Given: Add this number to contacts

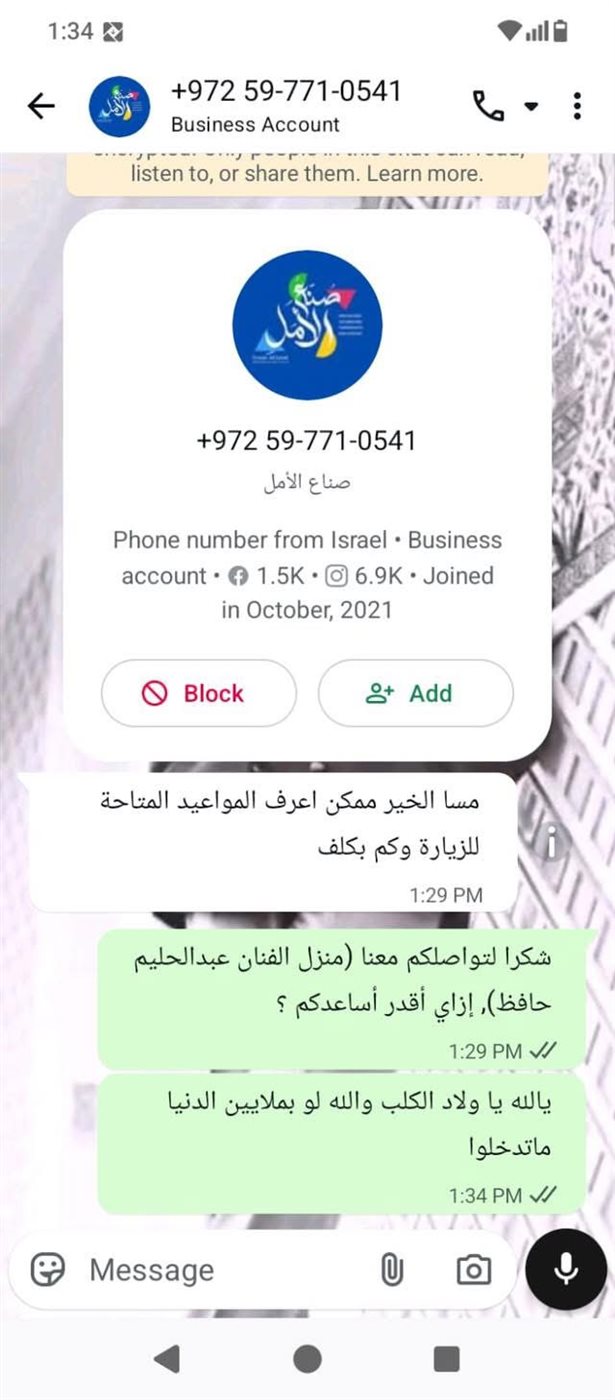Looking at the screenshot, I should coord(415,693).
